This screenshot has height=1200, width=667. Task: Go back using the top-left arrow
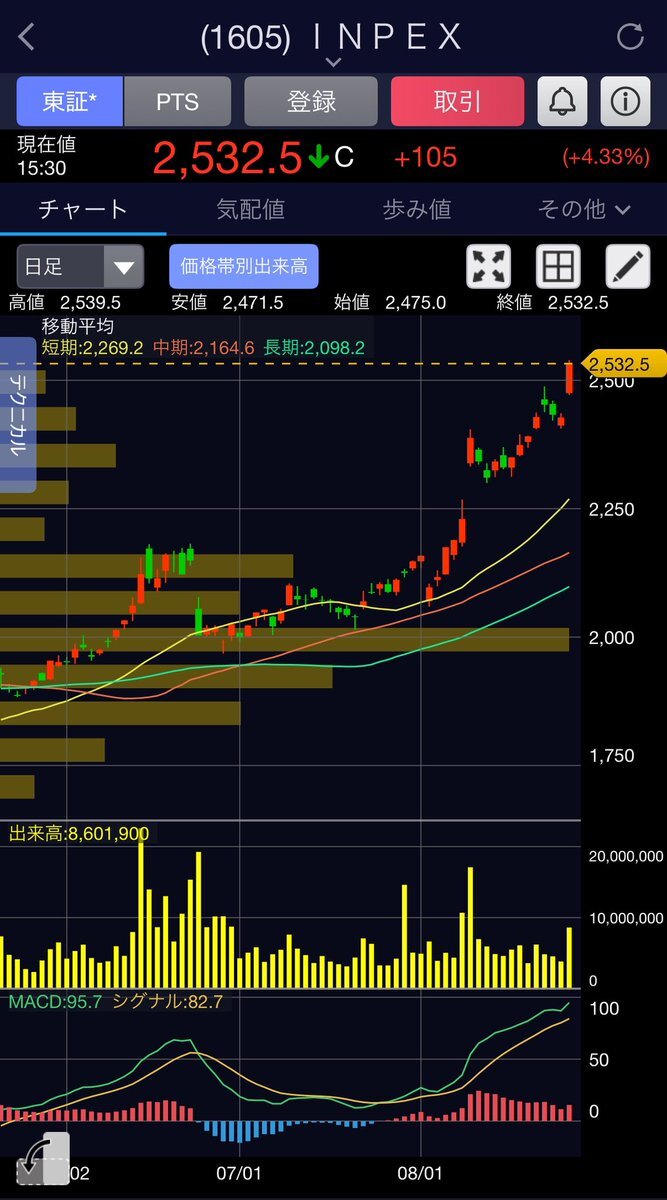pyautogui.click(x=27, y=38)
